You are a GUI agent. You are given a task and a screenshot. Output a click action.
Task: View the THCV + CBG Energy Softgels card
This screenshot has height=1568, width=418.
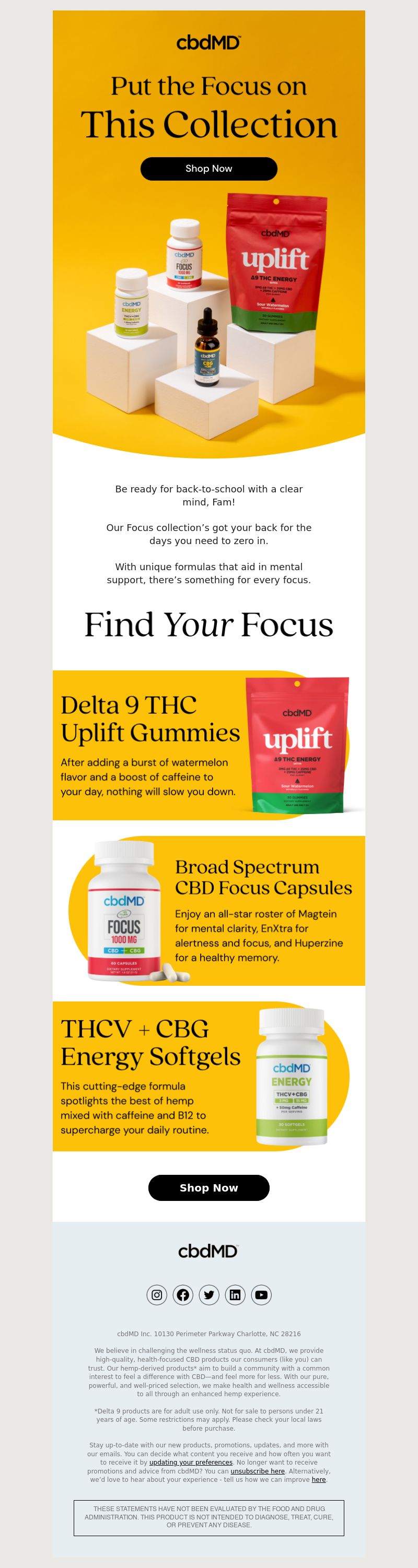pyautogui.click(x=208, y=1076)
